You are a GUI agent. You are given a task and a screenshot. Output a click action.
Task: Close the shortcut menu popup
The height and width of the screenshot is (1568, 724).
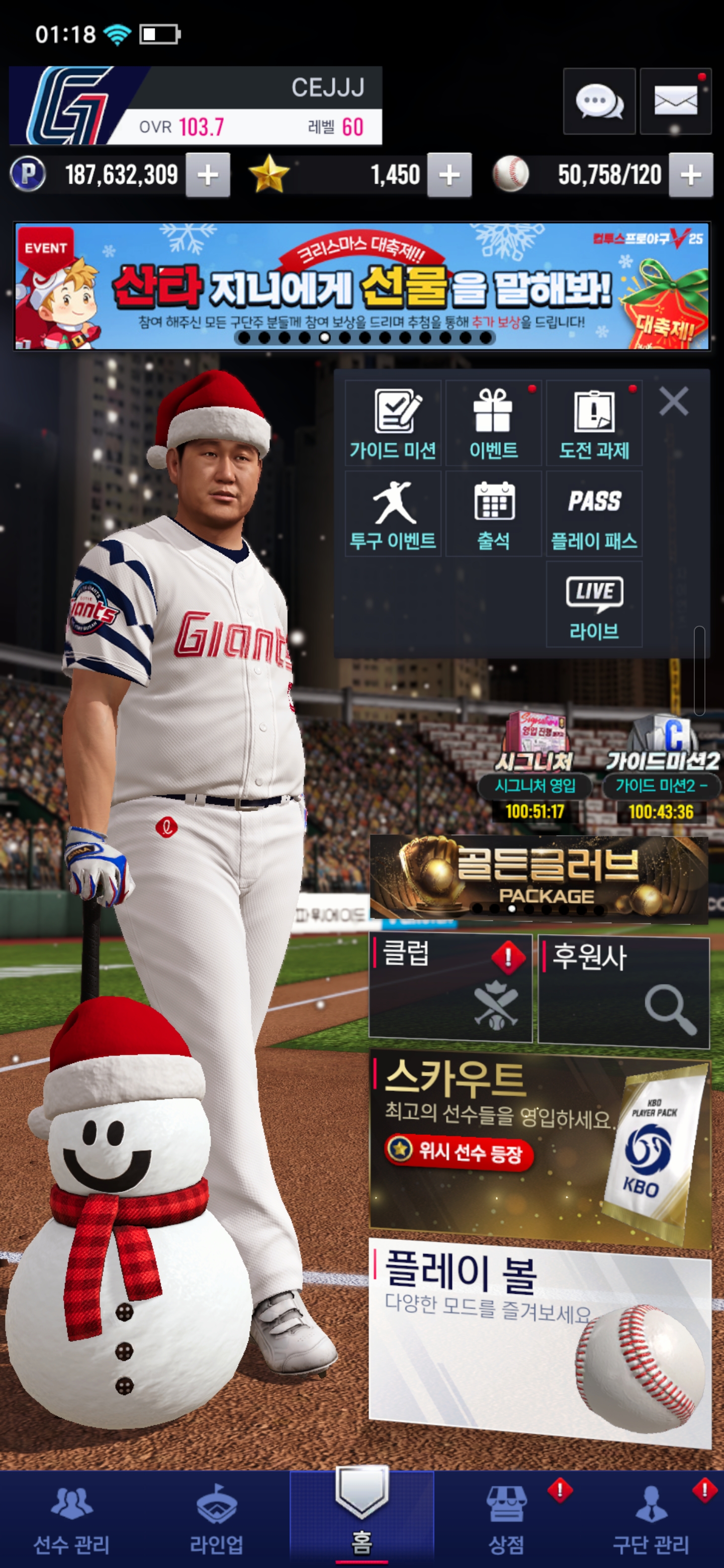coord(673,402)
